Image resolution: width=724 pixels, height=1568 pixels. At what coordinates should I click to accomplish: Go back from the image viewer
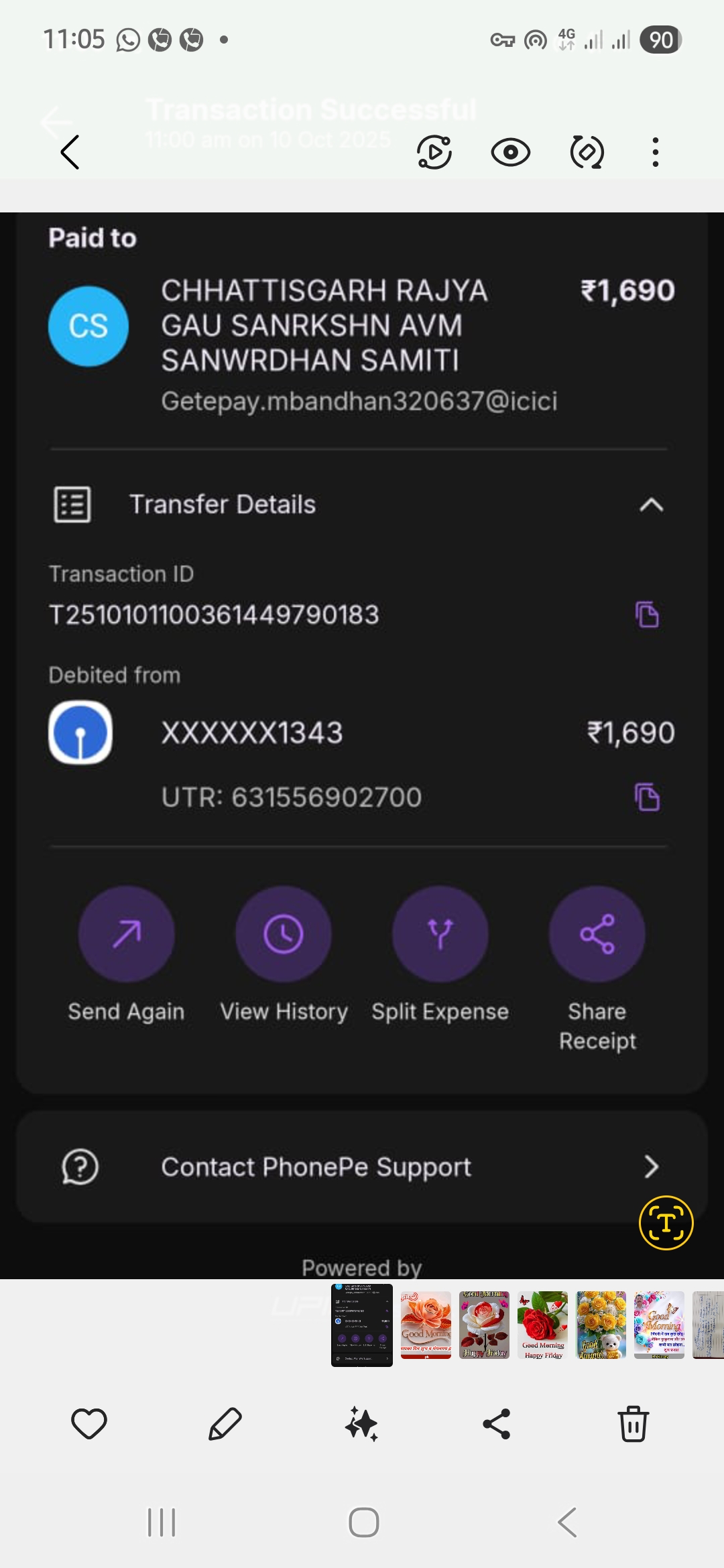point(70,153)
